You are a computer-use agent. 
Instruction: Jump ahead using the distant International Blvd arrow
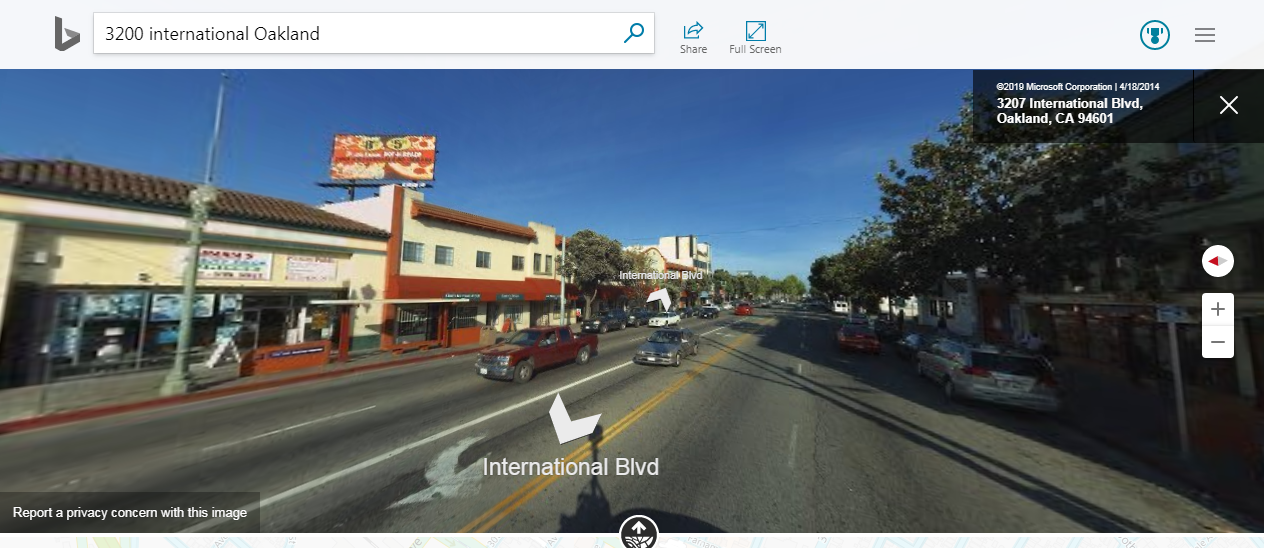(659, 298)
